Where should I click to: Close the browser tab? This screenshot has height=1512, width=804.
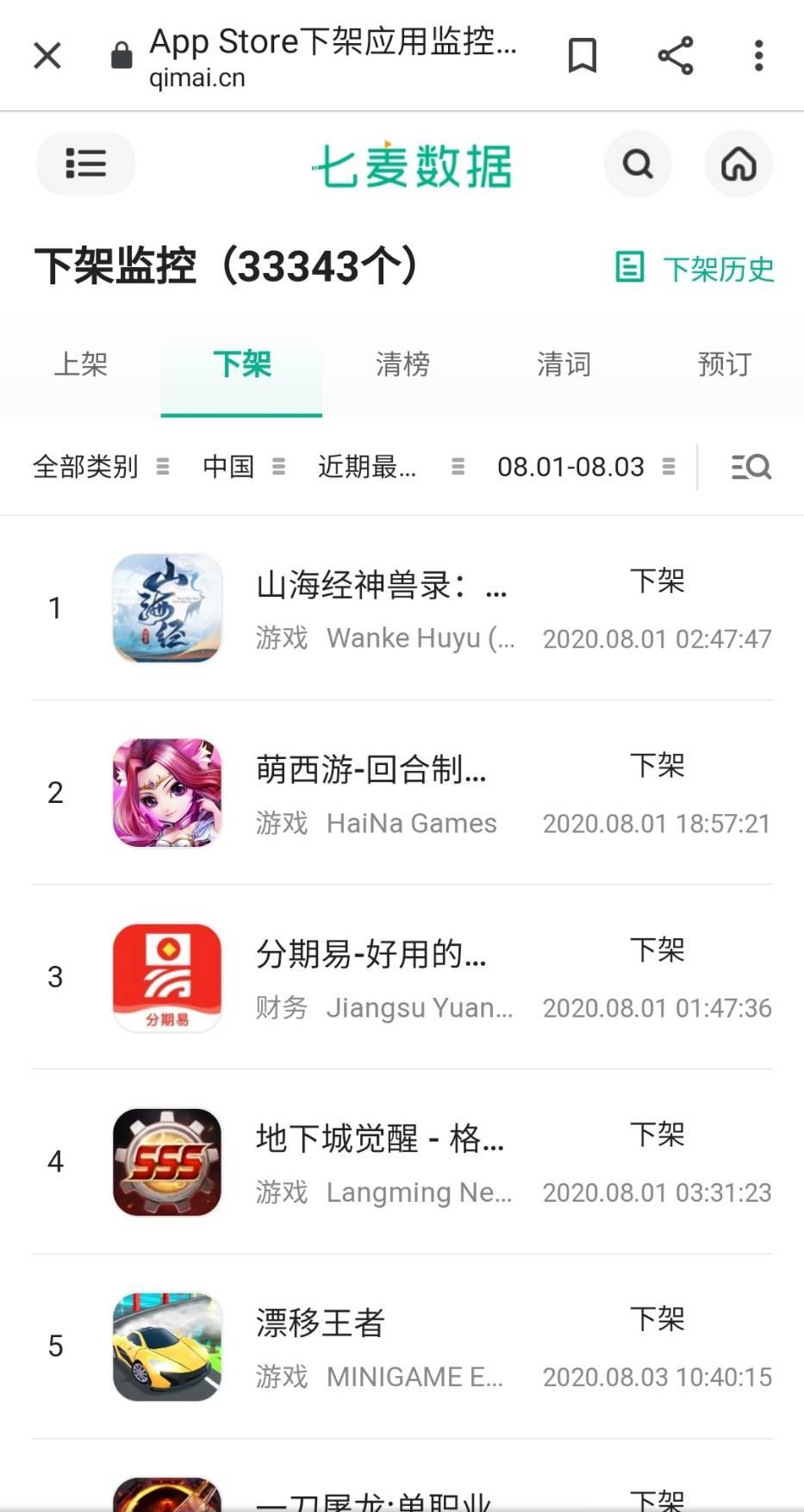[47, 56]
